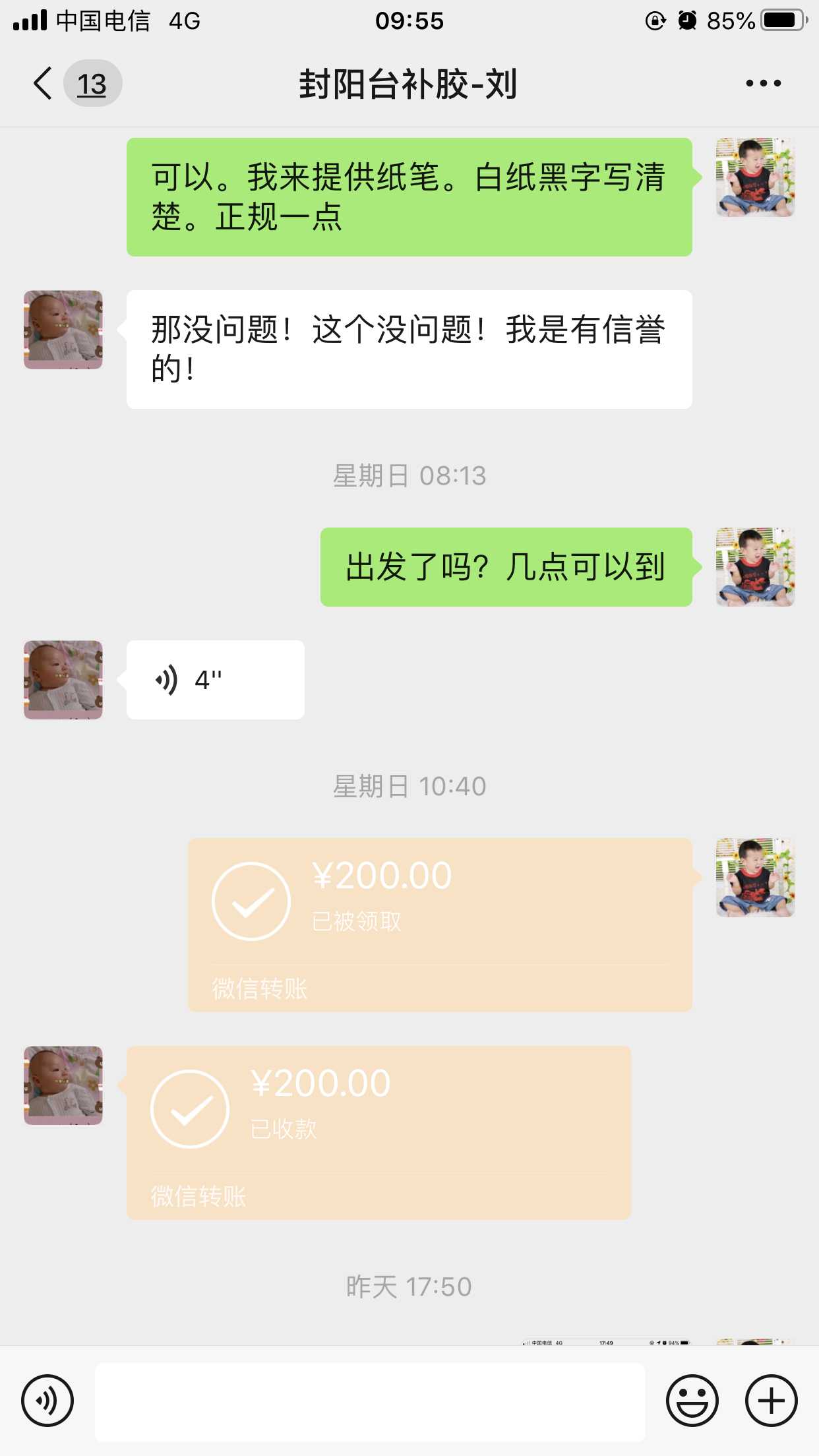Open the sent ¥200.00 transfer marked 已被领取

point(440,925)
